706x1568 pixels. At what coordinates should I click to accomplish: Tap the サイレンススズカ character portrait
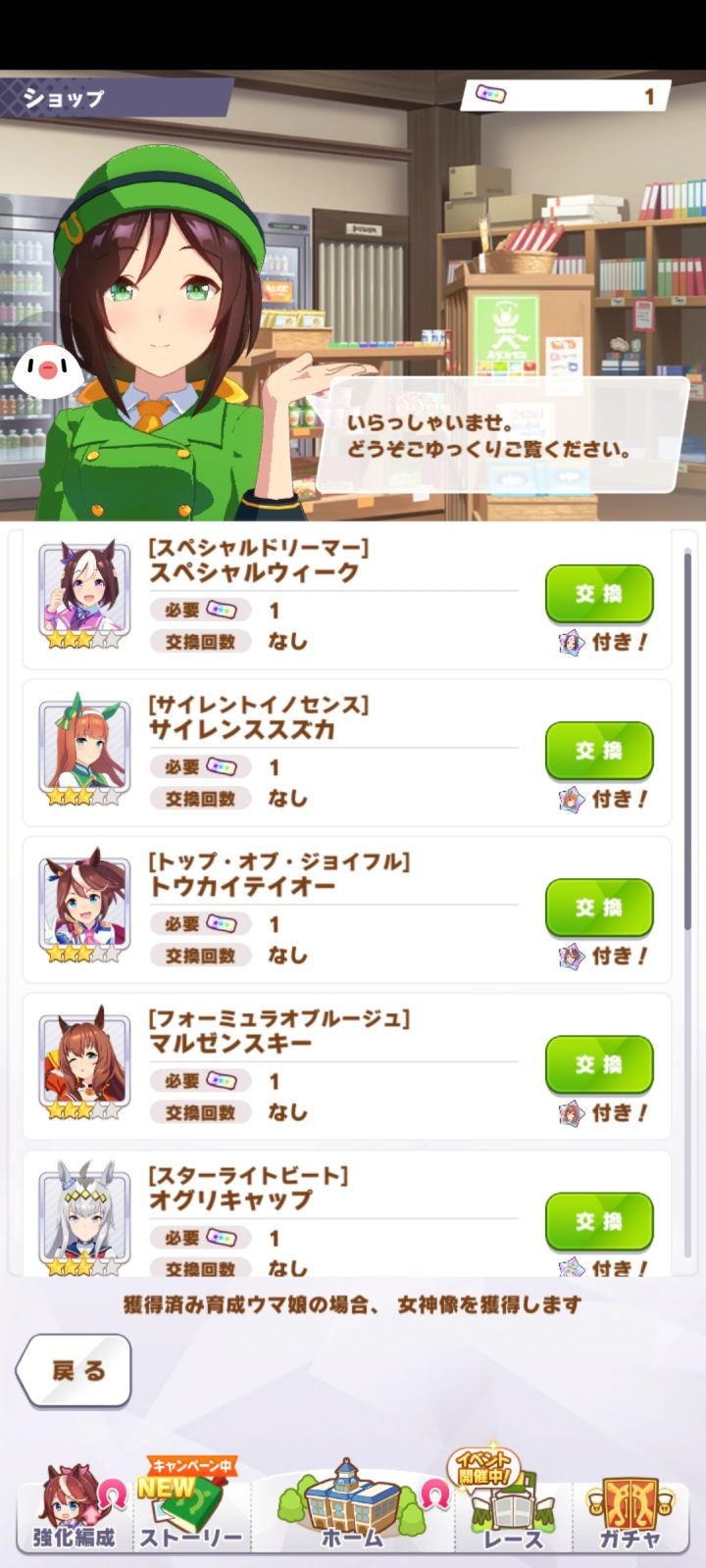click(x=84, y=750)
